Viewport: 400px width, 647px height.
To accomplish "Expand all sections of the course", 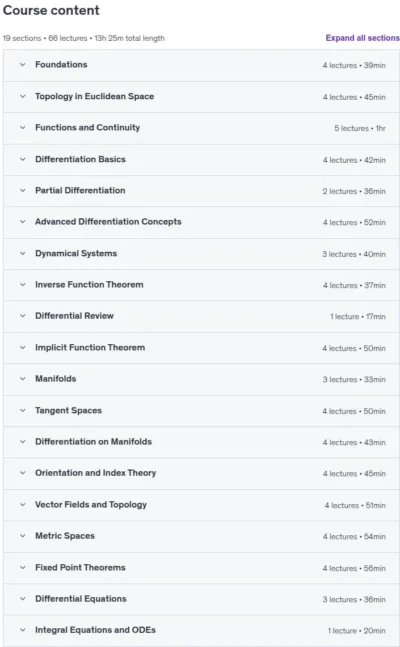I will [362, 38].
